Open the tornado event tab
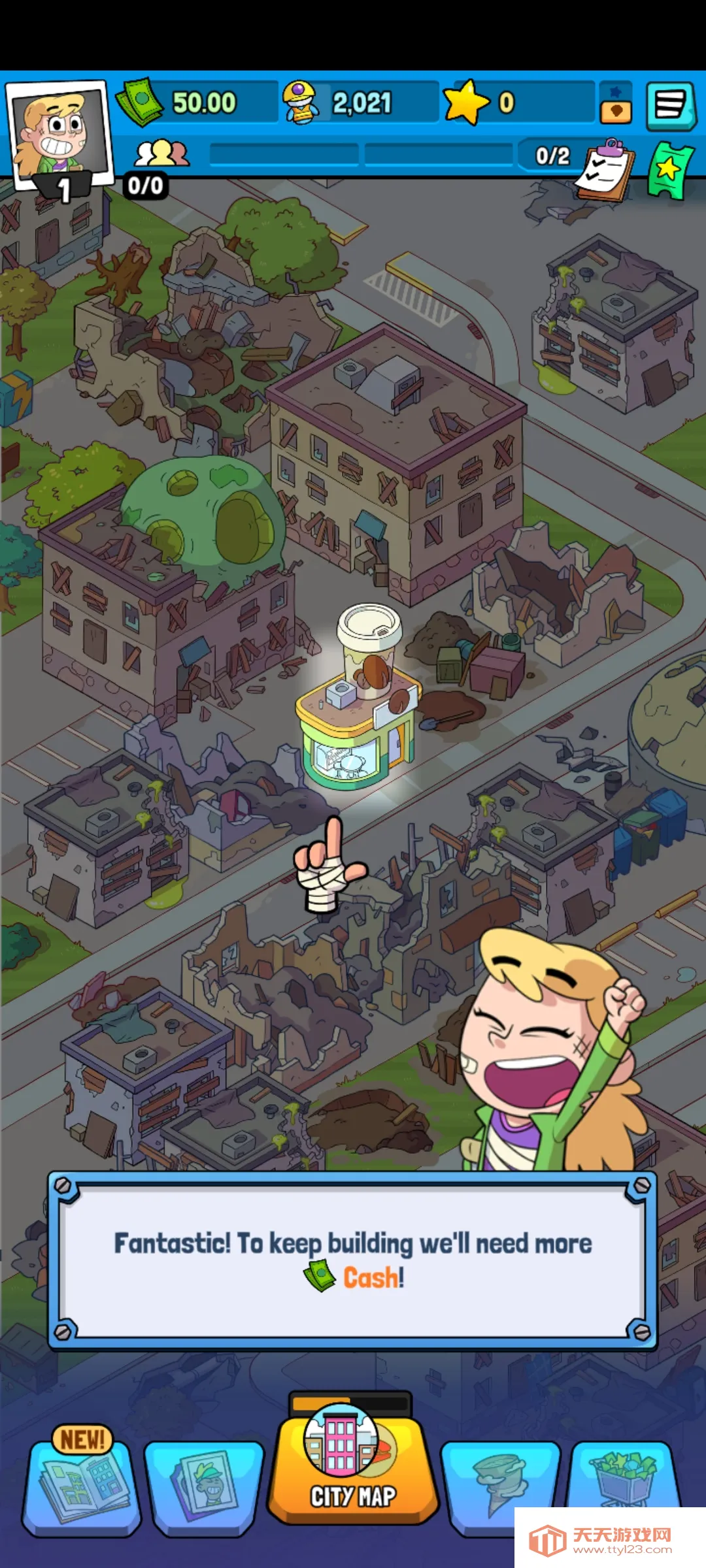 click(500, 1480)
